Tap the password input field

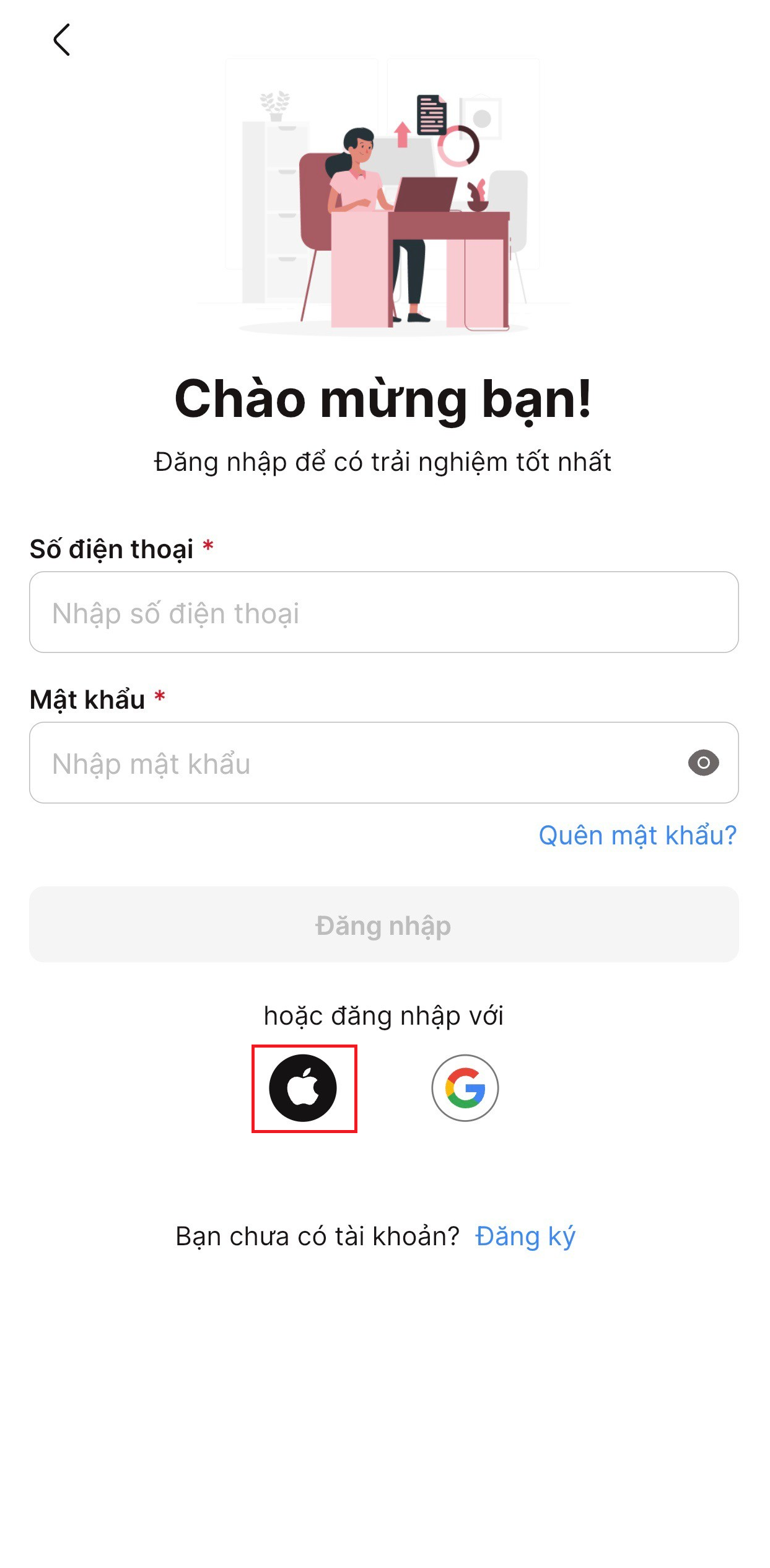point(353,763)
